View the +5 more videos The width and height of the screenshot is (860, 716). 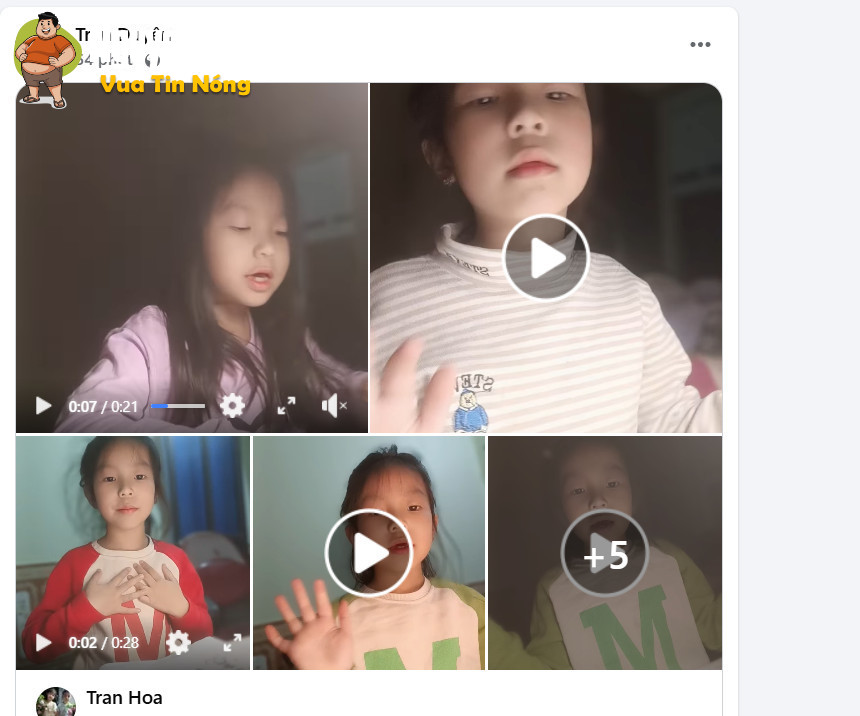click(604, 553)
